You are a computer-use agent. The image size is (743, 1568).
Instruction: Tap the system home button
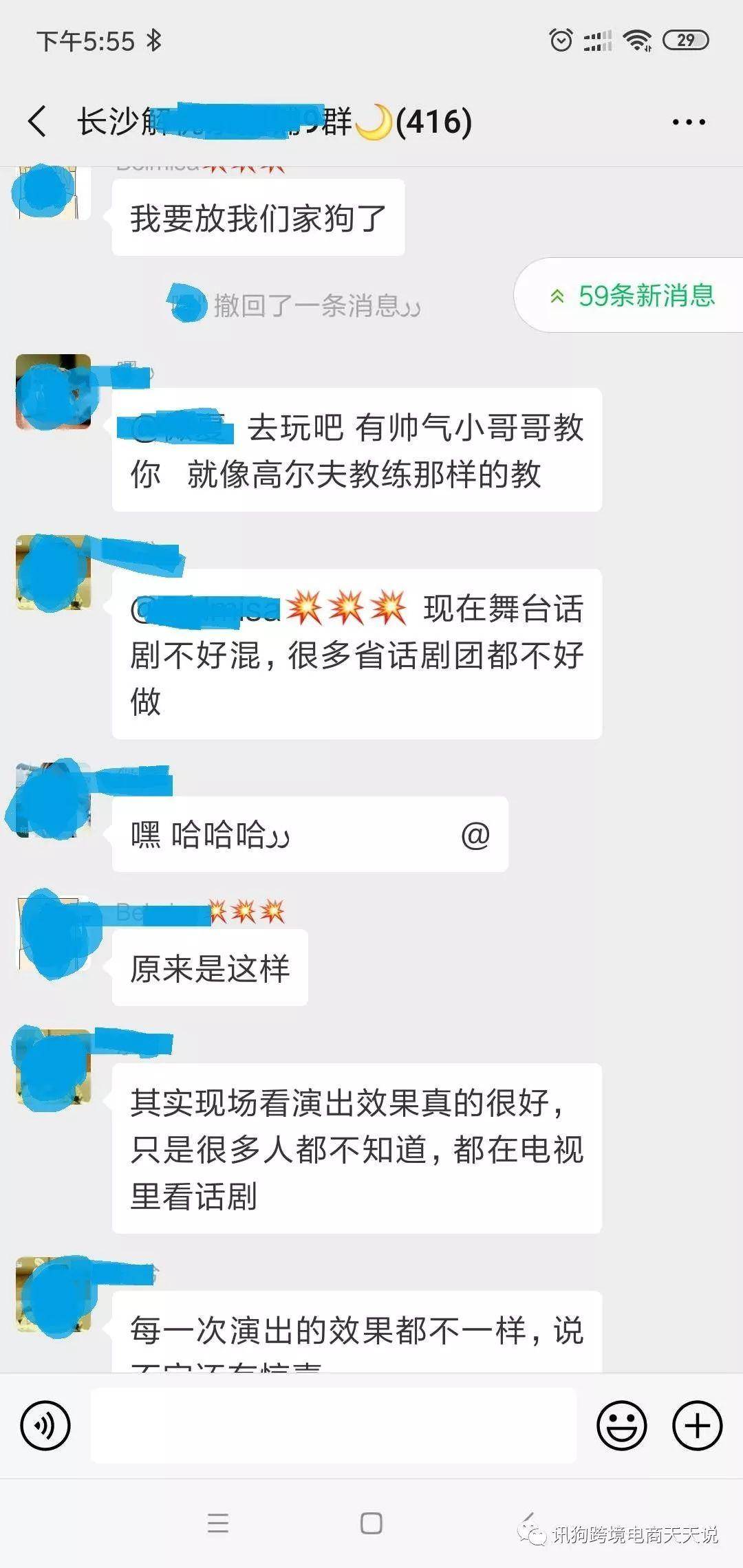tap(371, 1523)
